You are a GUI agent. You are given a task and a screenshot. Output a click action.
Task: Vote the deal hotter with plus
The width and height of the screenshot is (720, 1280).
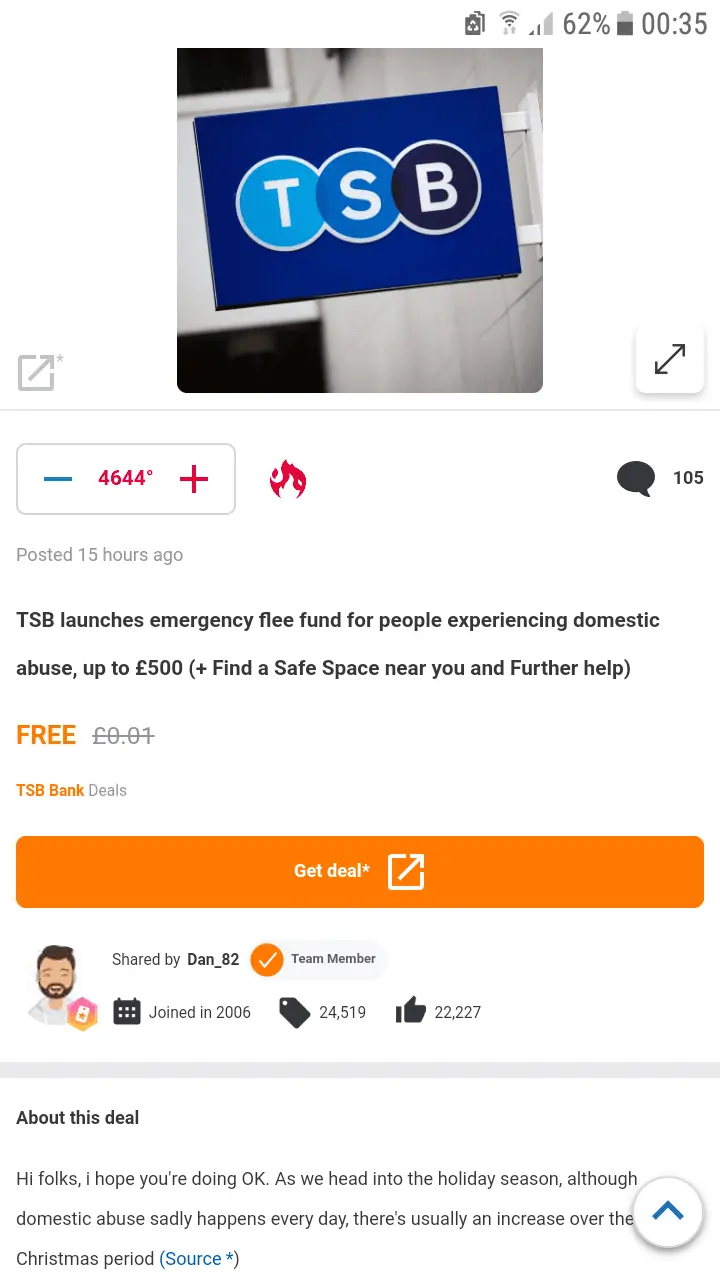click(x=194, y=479)
